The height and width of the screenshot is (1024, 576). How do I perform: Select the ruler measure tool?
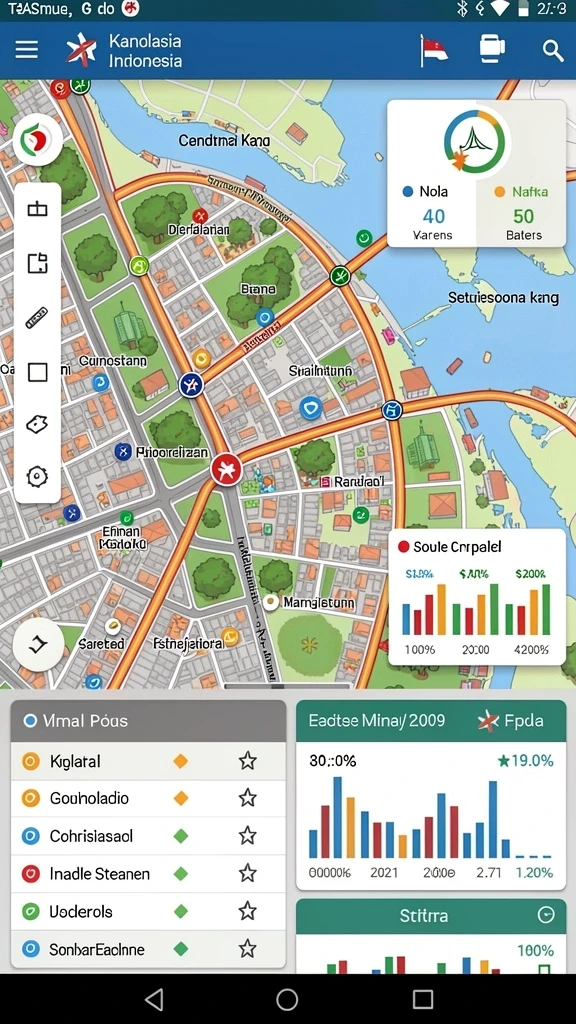(x=37, y=317)
